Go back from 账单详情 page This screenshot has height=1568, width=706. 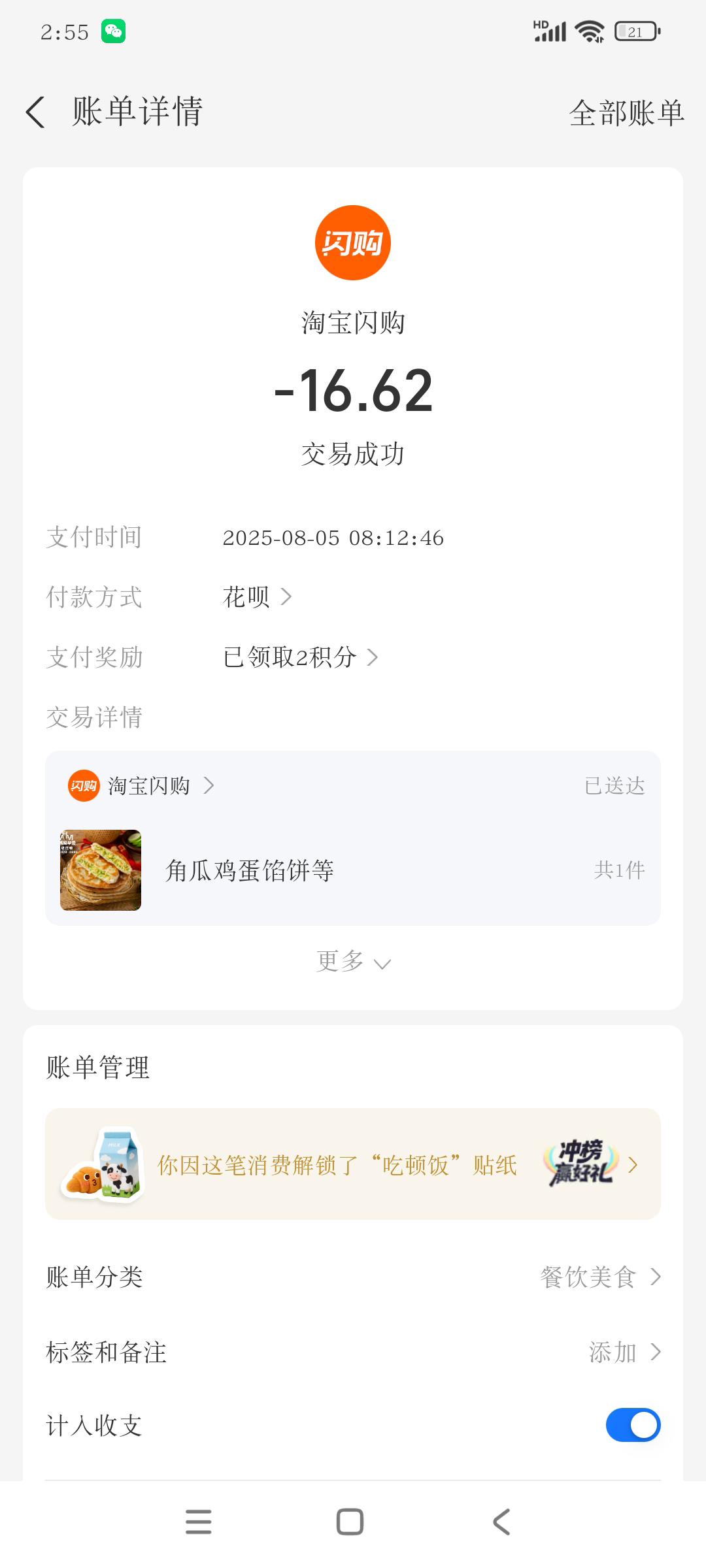tap(36, 112)
